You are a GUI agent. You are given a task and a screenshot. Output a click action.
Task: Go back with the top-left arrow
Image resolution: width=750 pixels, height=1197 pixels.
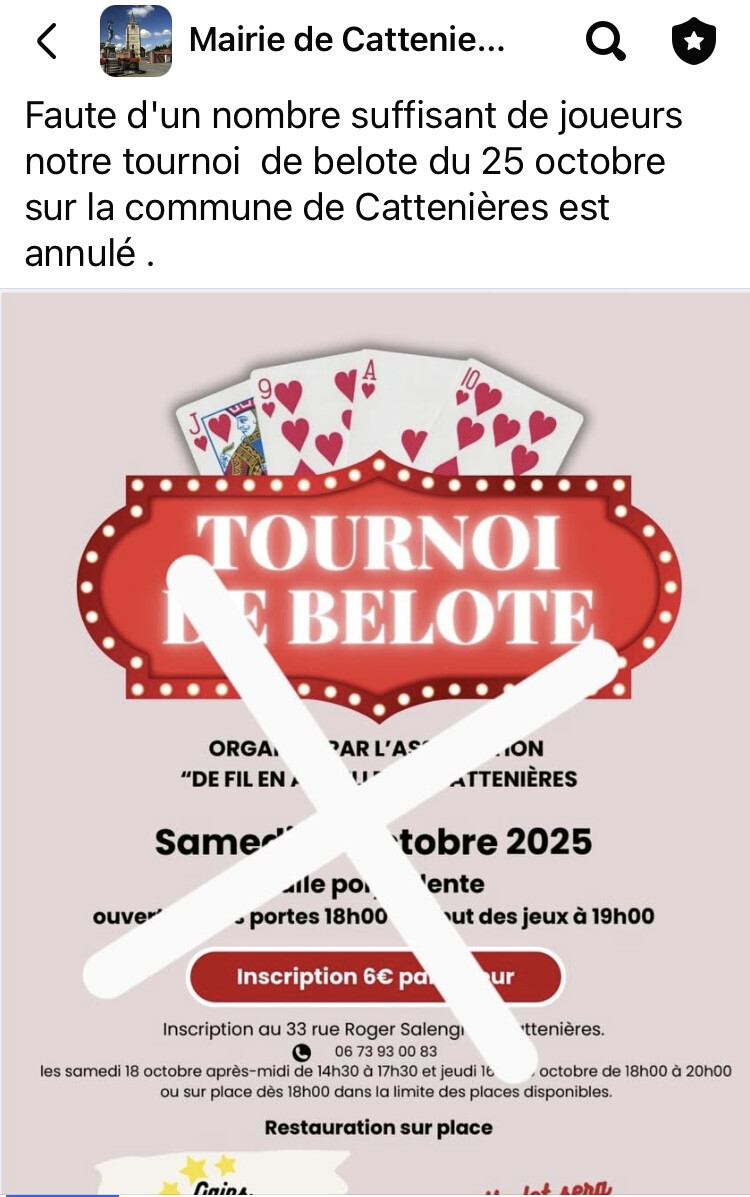pyautogui.click(x=47, y=40)
